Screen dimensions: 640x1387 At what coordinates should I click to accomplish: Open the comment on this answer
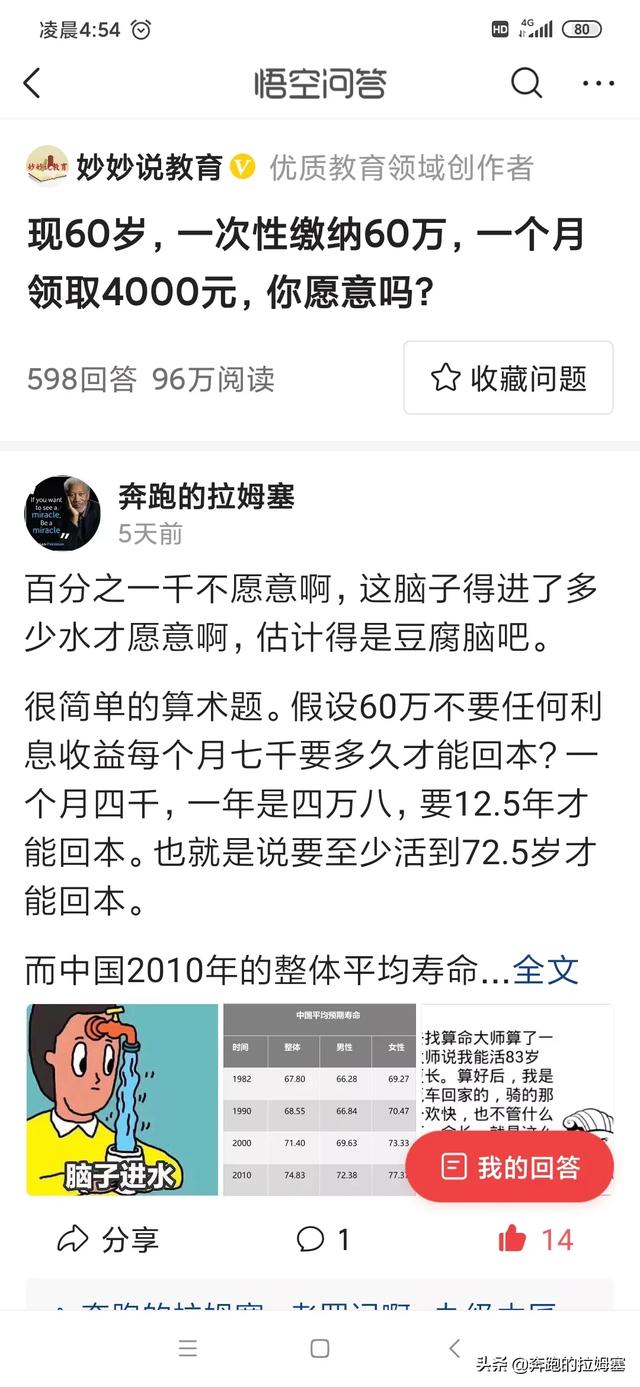[x=322, y=1240]
